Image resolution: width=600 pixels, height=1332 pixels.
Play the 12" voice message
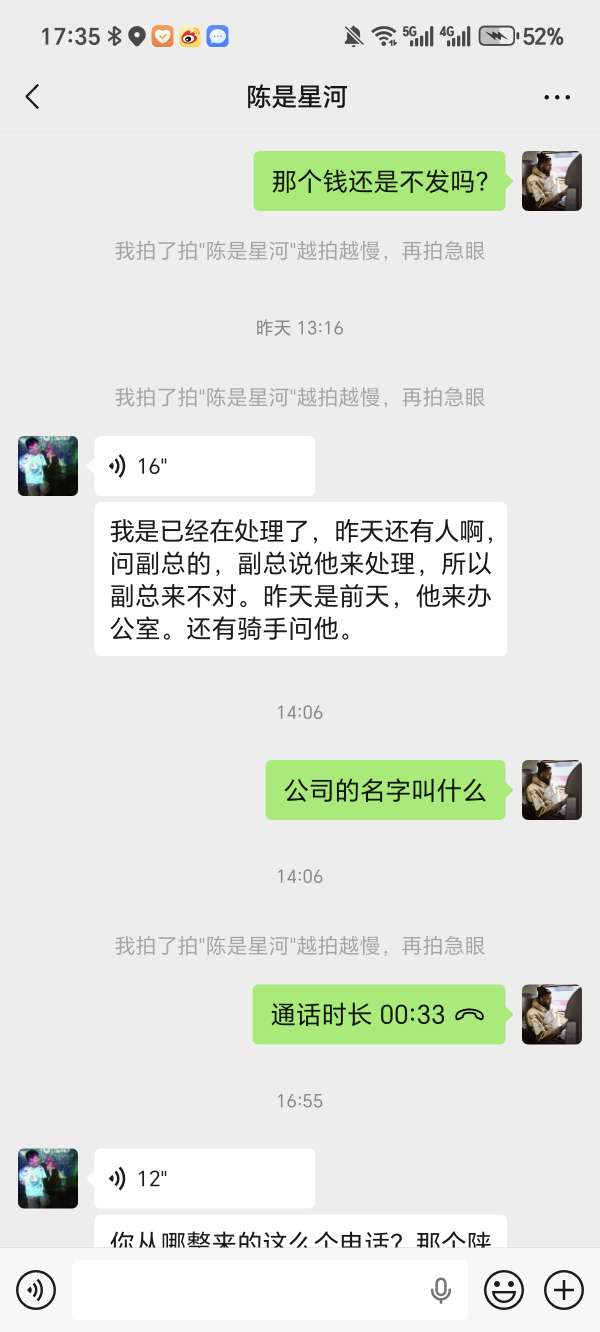pyautogui.click(x=204, y=1178)
